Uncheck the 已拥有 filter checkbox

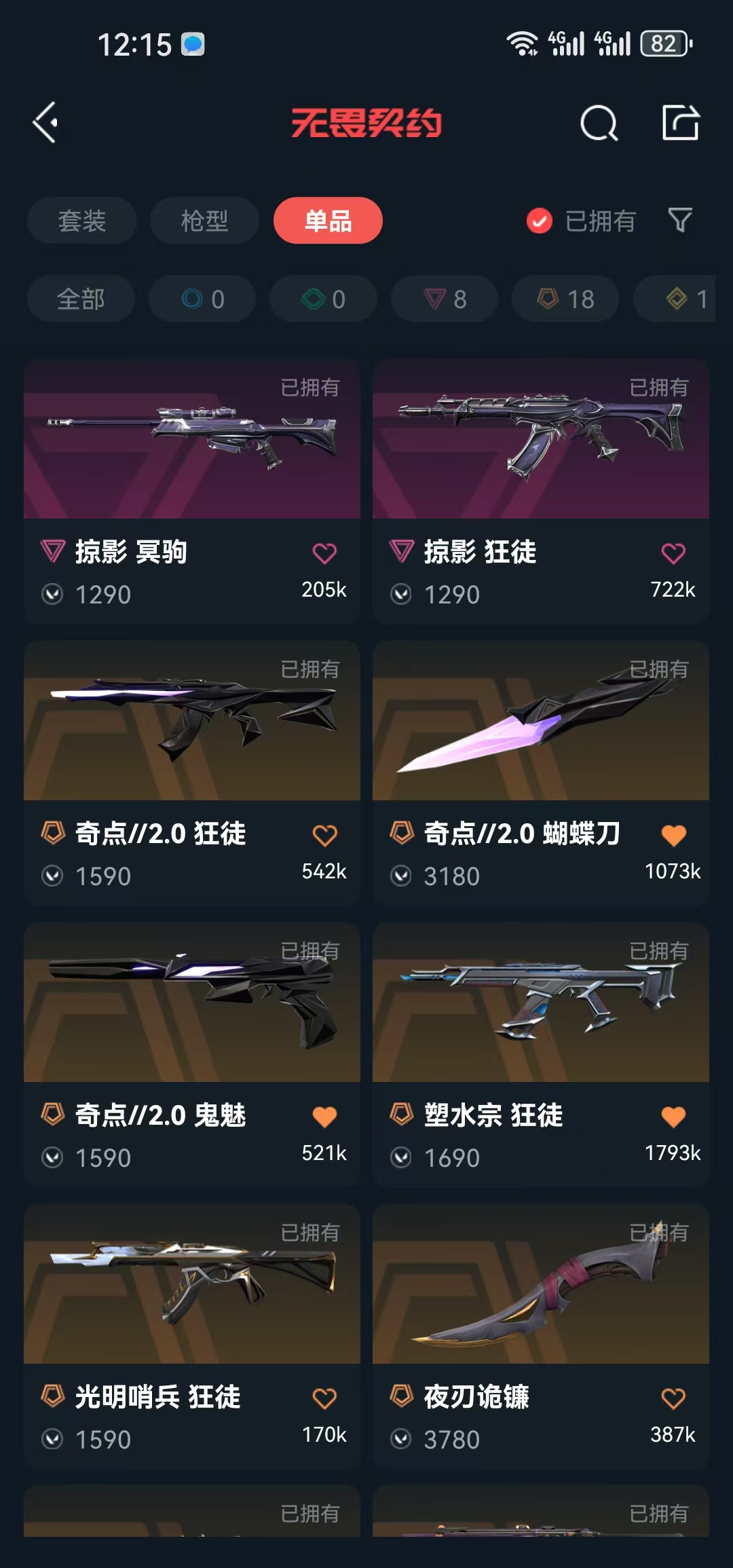[x=540, y=221]
